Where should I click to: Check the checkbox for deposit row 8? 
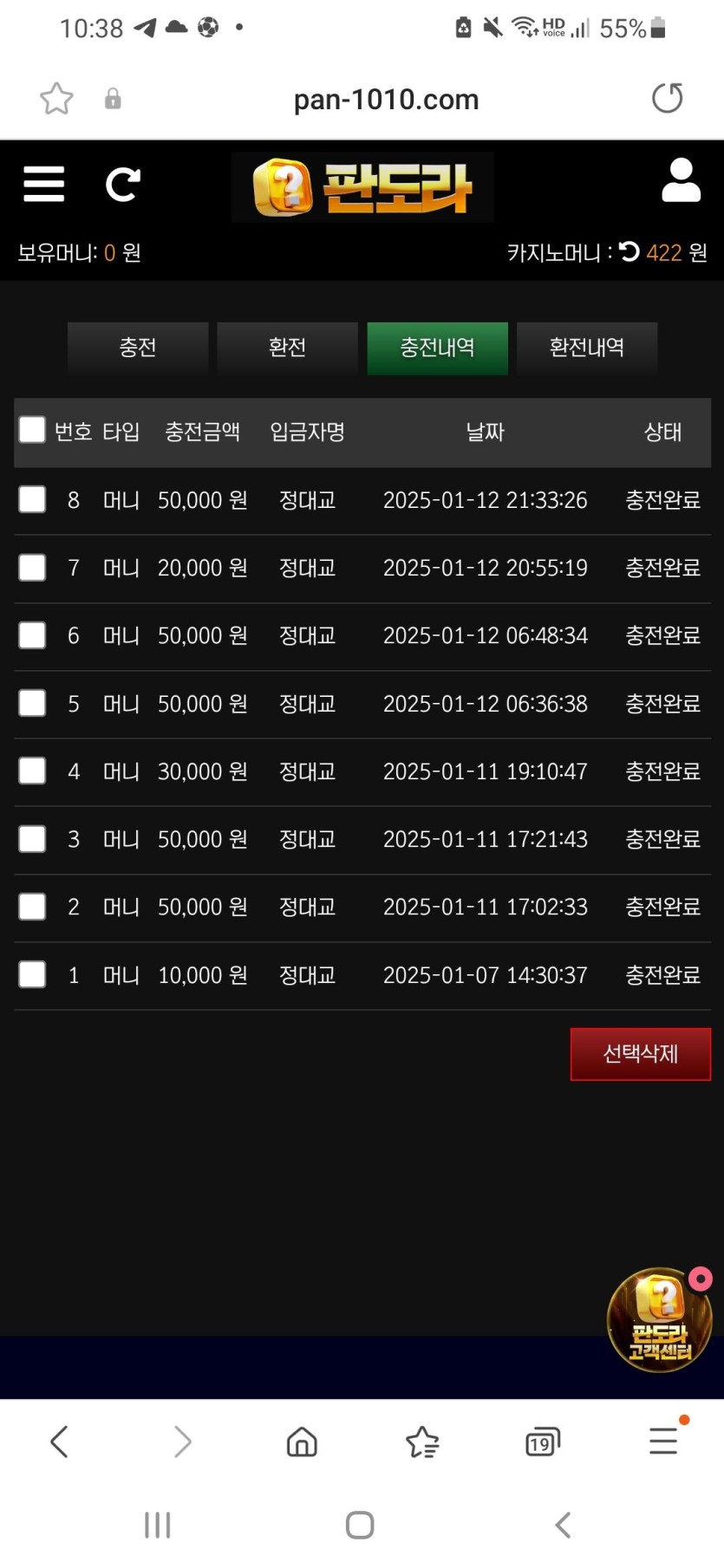coord(31,499)
